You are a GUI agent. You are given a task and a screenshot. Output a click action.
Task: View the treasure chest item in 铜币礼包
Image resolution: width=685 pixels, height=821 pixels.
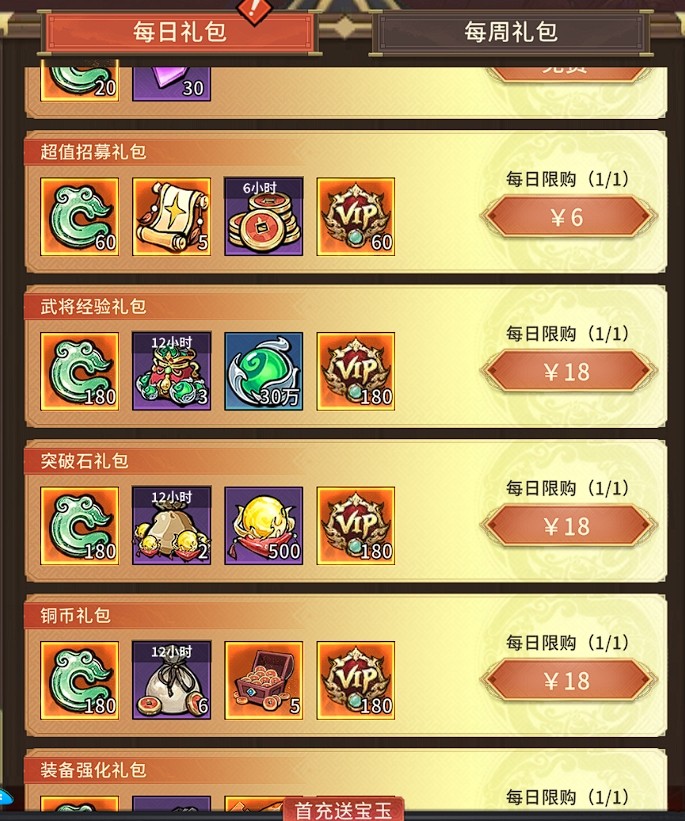pos(263,680)
